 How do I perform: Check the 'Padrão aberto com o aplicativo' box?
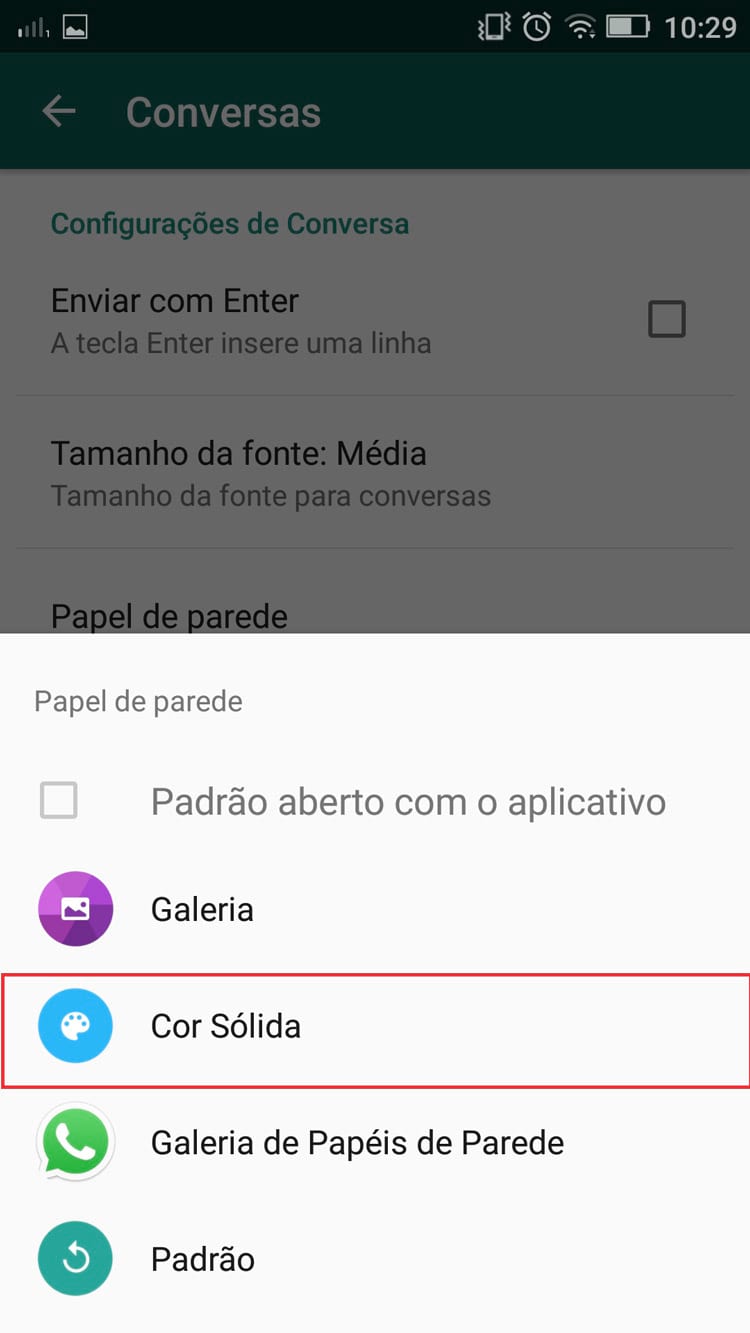coord(59,800)
